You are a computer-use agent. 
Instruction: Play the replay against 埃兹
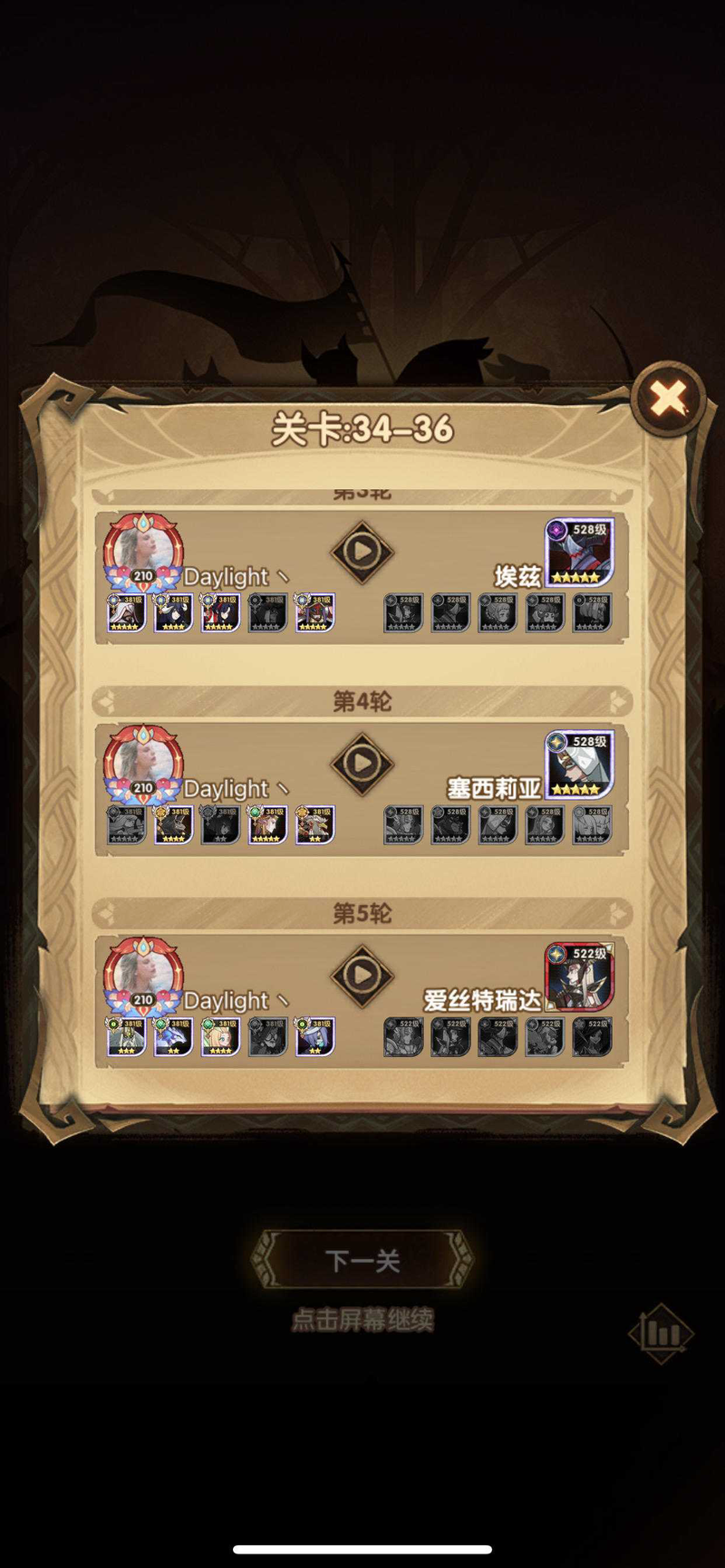pos(362,551)
